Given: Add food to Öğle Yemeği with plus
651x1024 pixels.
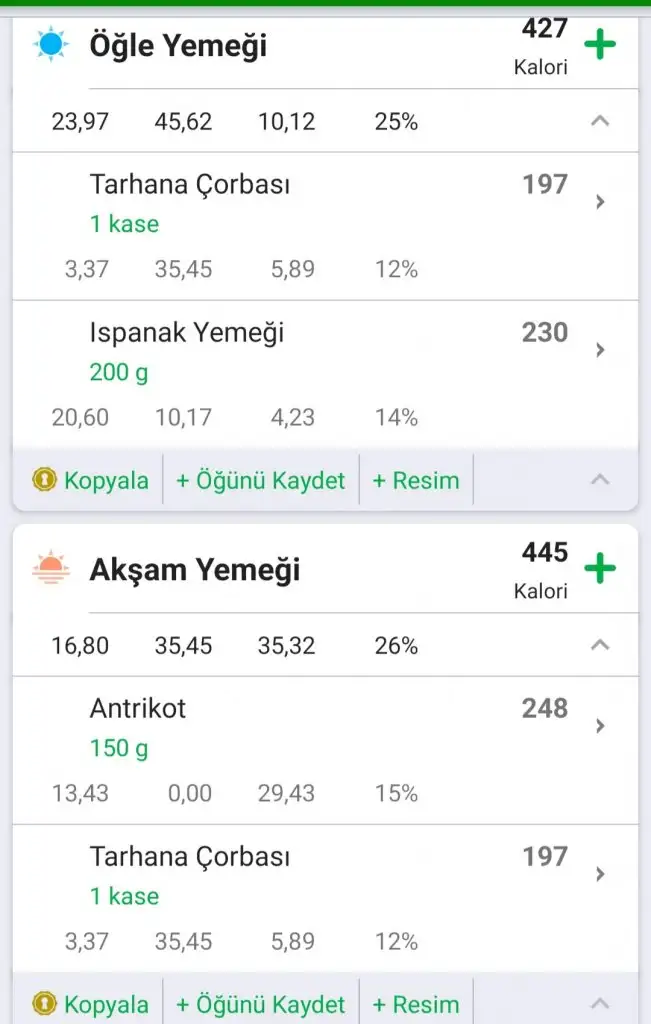Looking at the screenshot, I should click(599, 45).
